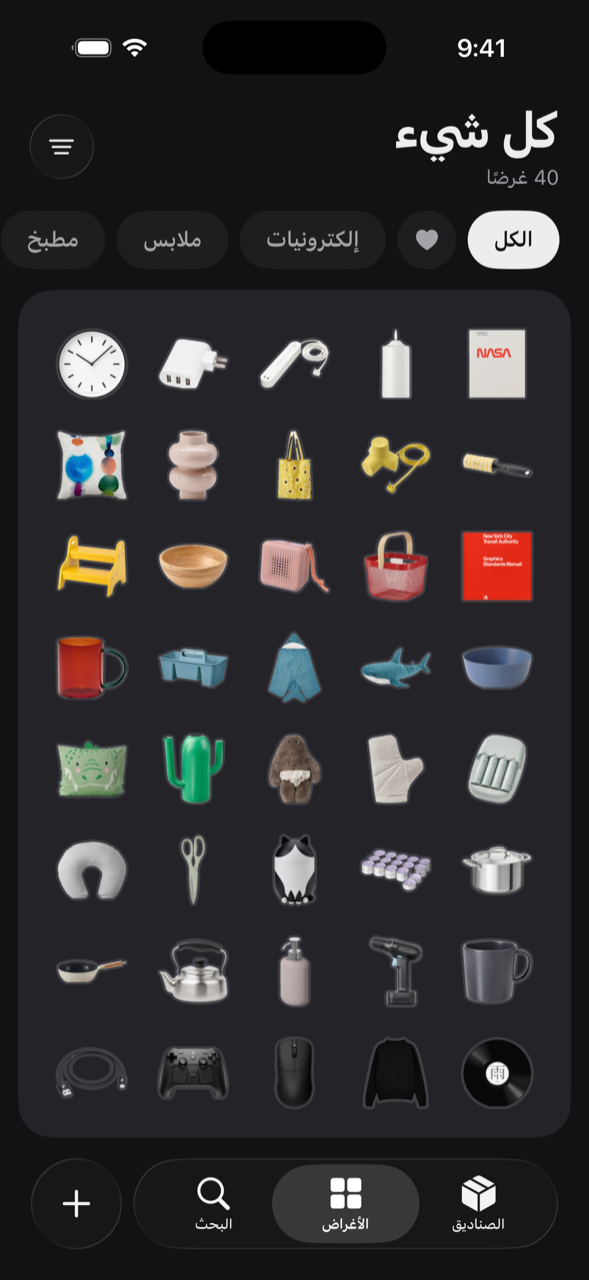Open the green cactus item
Viewport: 589px width, 1280px height.
[x=193, y=768]
